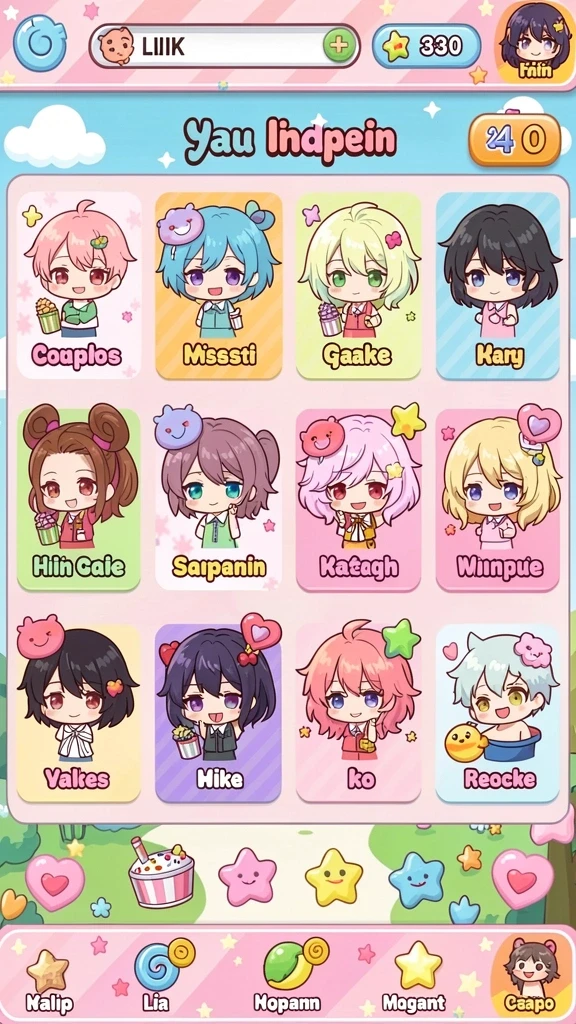Choose the Kary character card

point(498,285)
